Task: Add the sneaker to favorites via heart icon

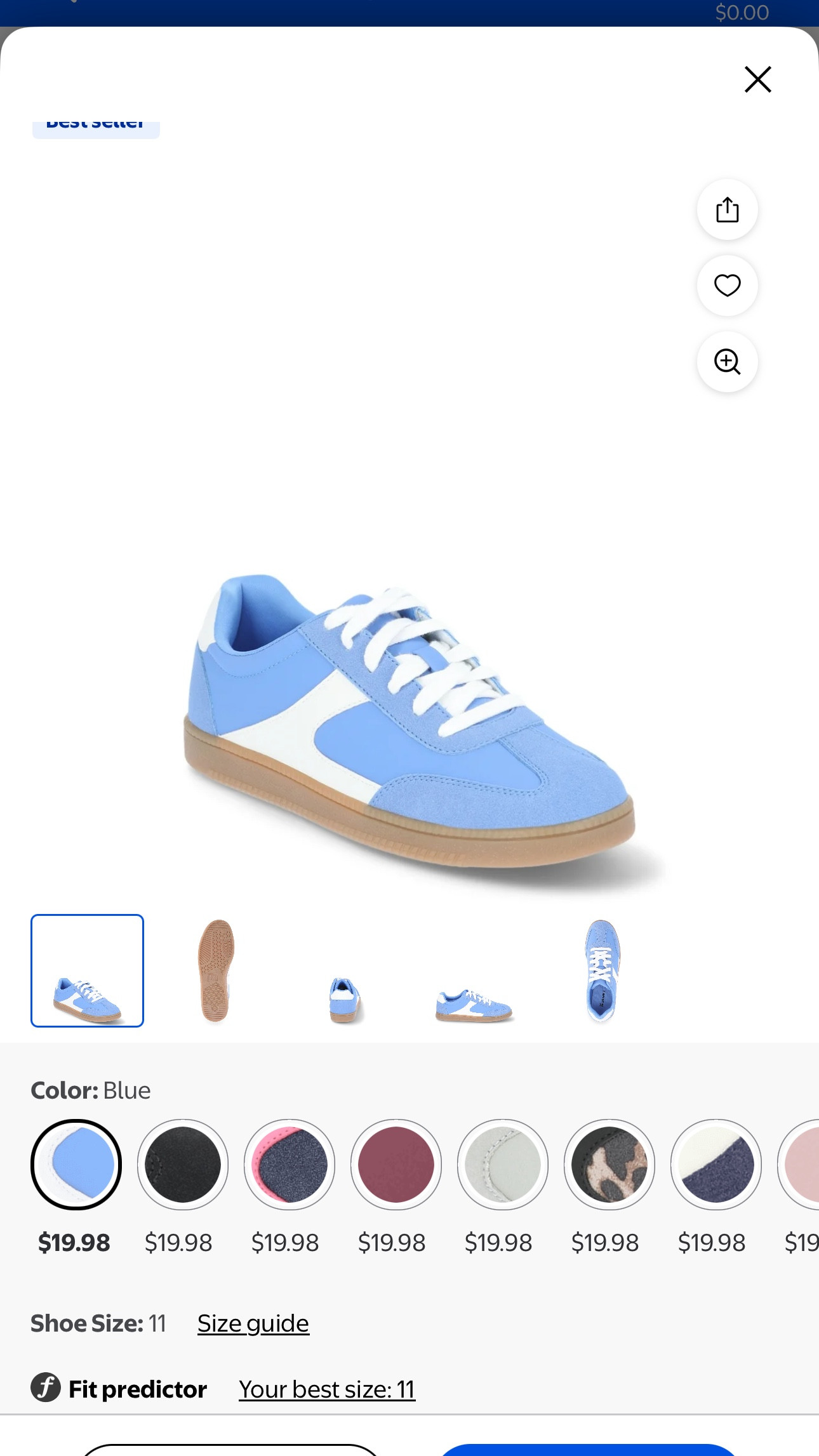Action: (x=727, y=286)
